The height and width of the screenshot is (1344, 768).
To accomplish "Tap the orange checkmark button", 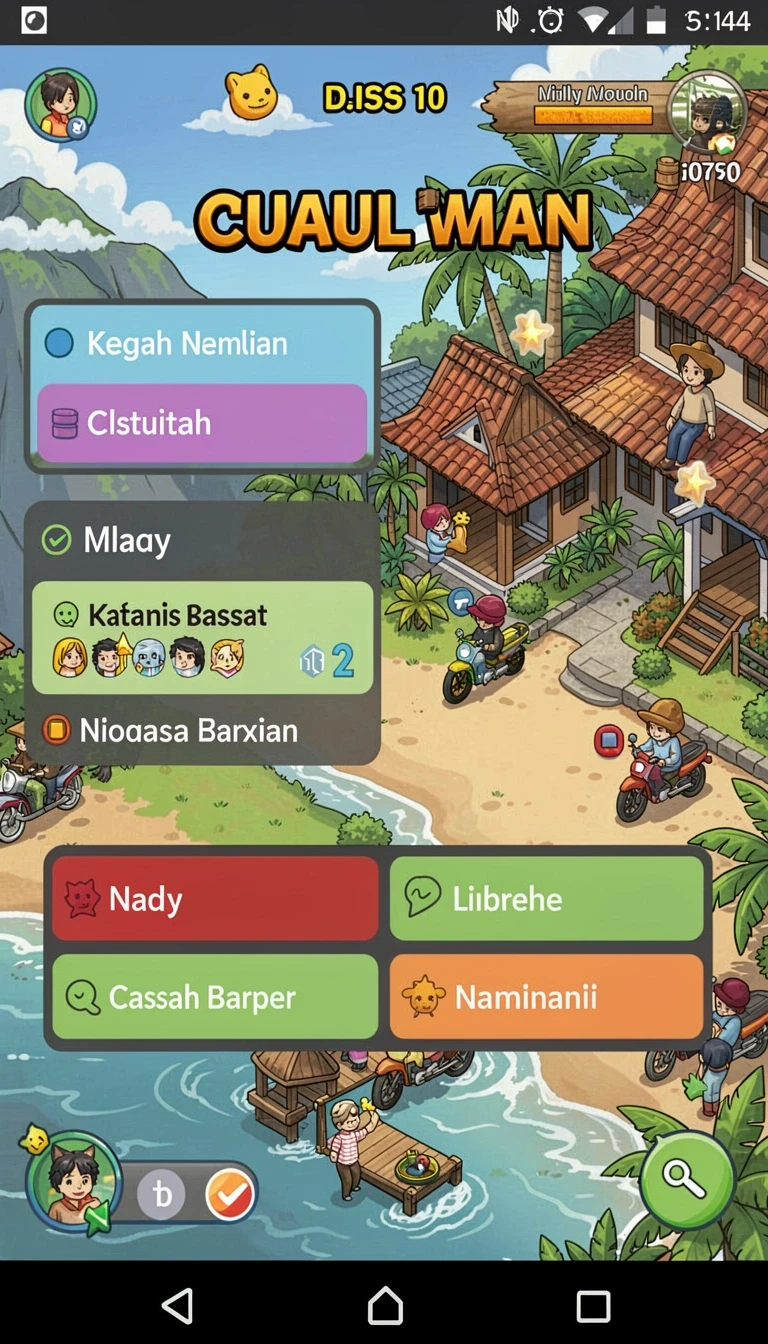I will click(229, 1194).
